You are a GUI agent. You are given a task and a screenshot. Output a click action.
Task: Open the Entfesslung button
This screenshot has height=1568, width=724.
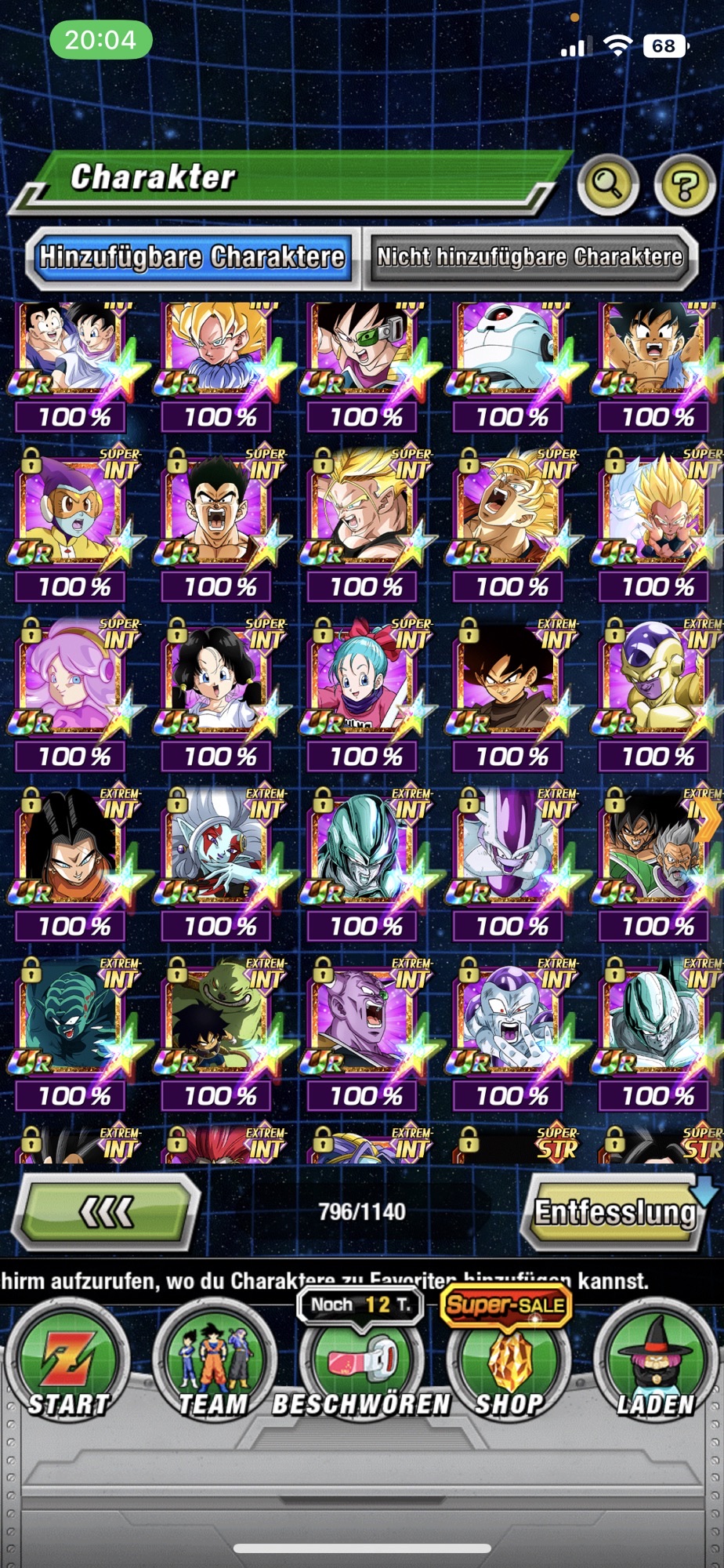click(x=615, y=1212)
